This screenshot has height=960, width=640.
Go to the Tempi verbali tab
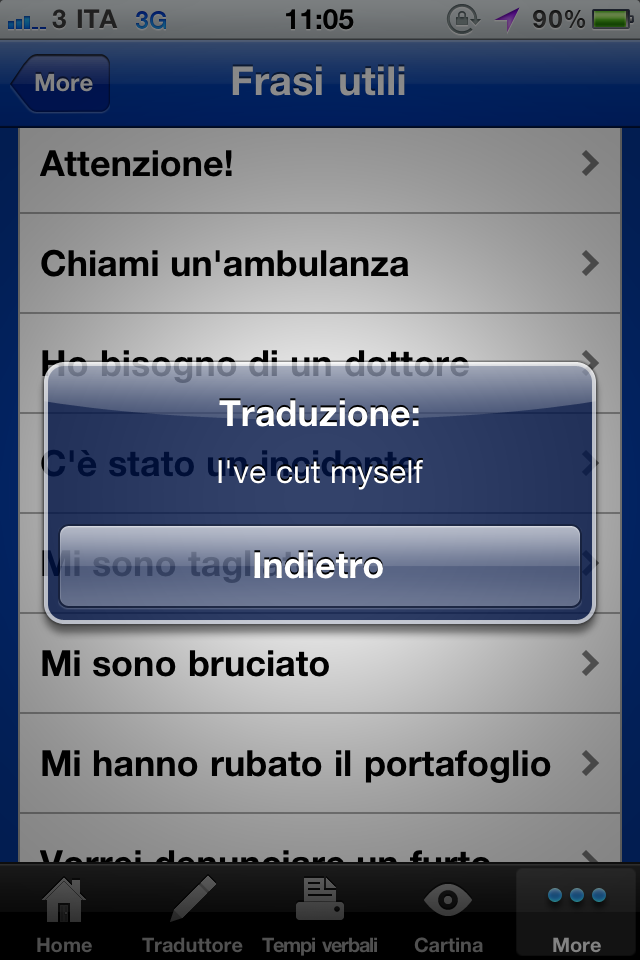tap(320, 912)
